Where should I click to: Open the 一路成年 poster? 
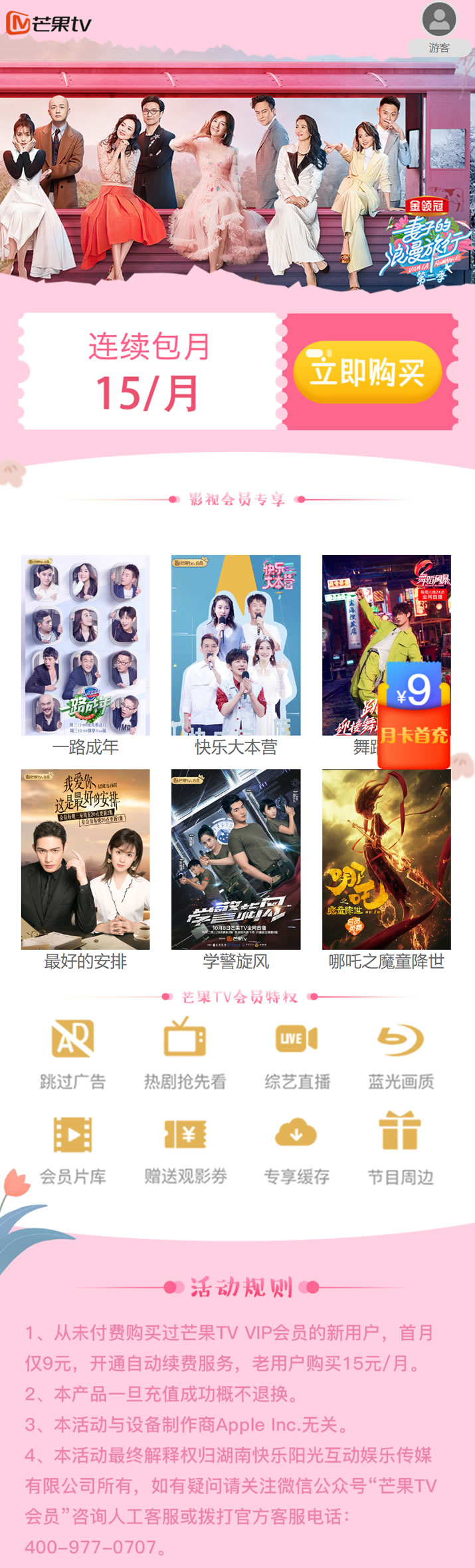[86, 645]
